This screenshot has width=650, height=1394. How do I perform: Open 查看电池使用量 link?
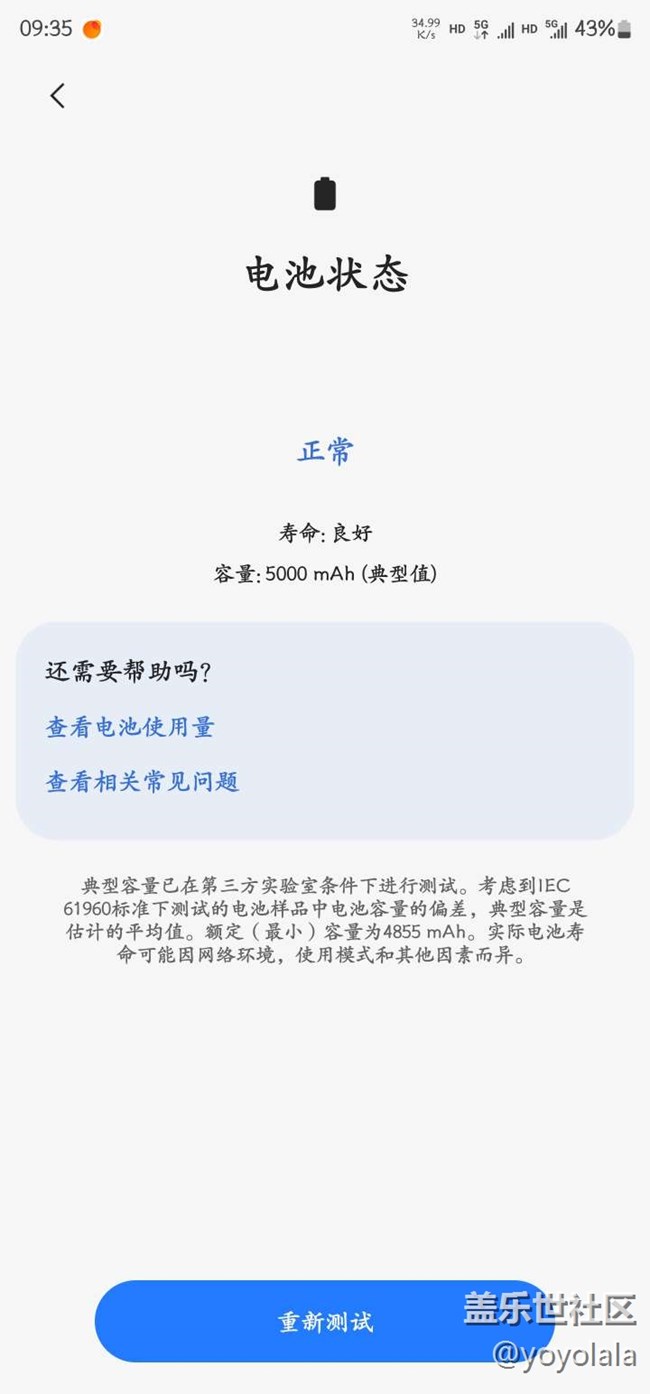click(x=130, y=727)
